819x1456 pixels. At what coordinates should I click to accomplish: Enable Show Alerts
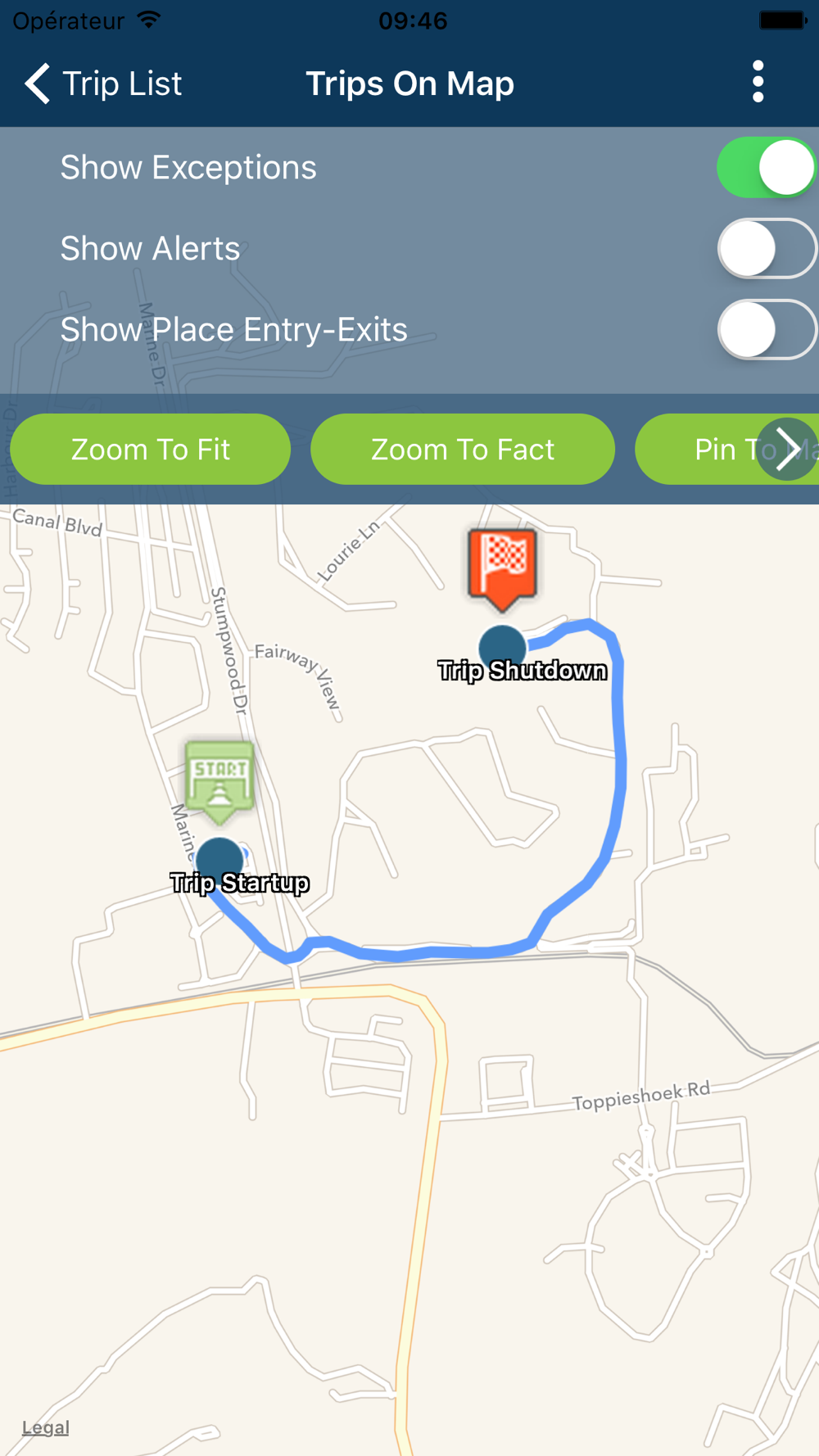766,248
